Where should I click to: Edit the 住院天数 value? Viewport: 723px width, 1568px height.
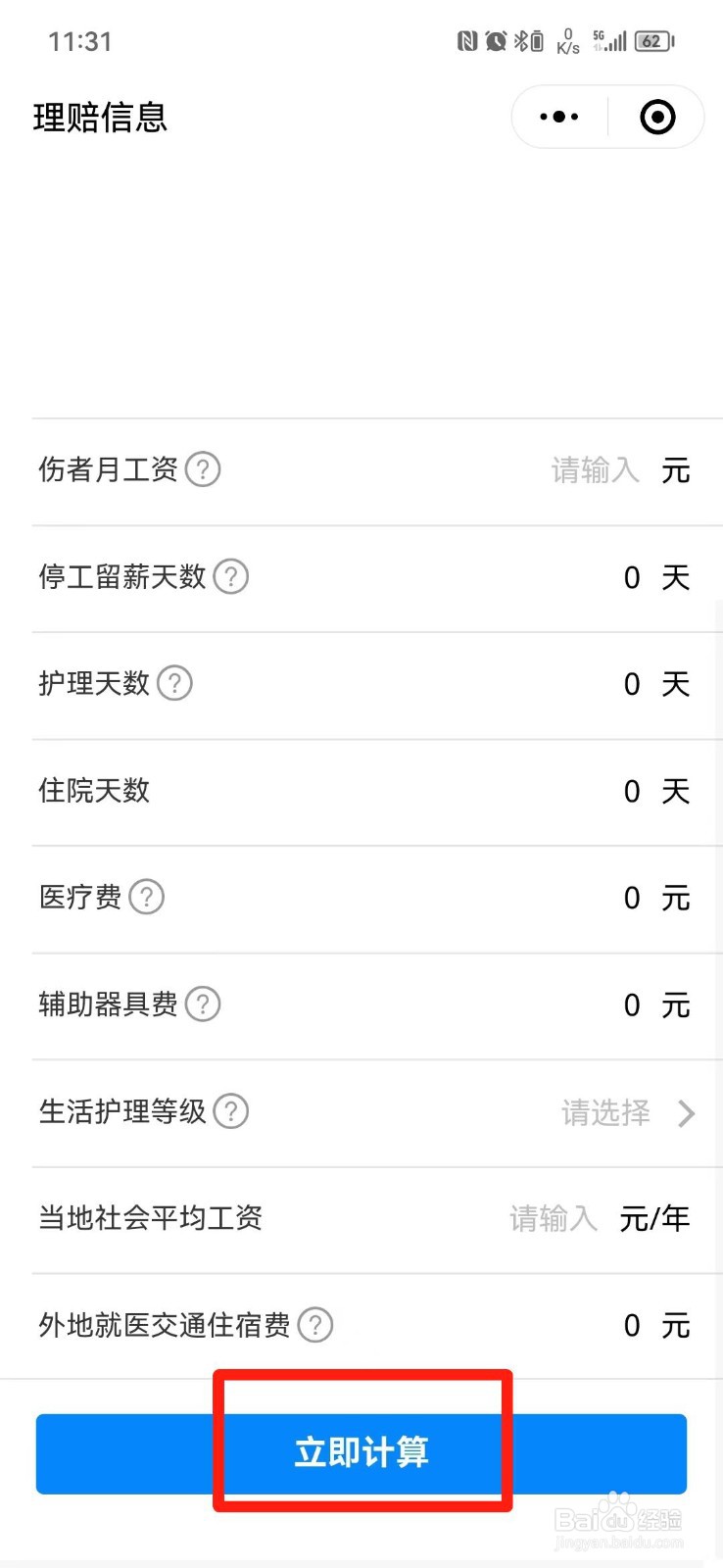click(632, 791)
